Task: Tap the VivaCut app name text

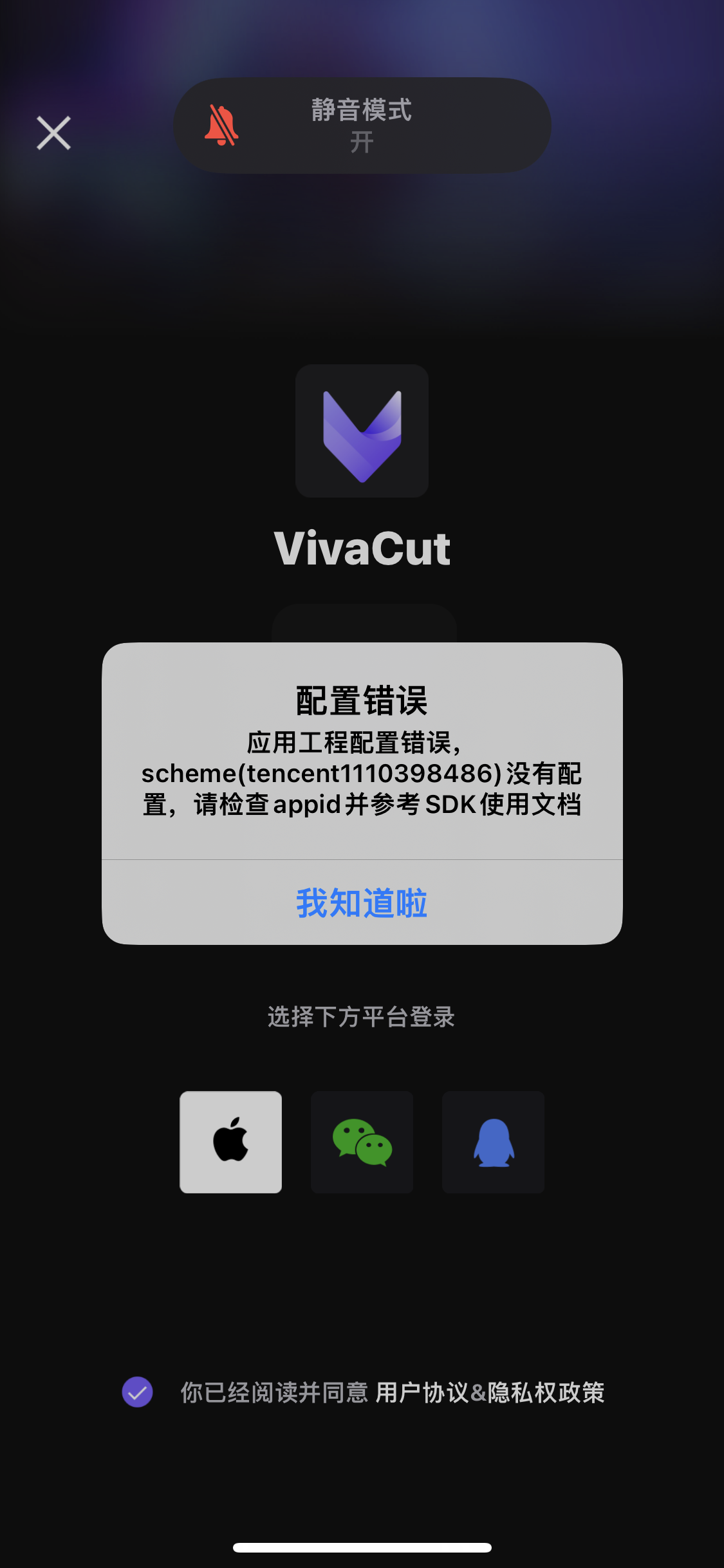Action: pos(362,548)
